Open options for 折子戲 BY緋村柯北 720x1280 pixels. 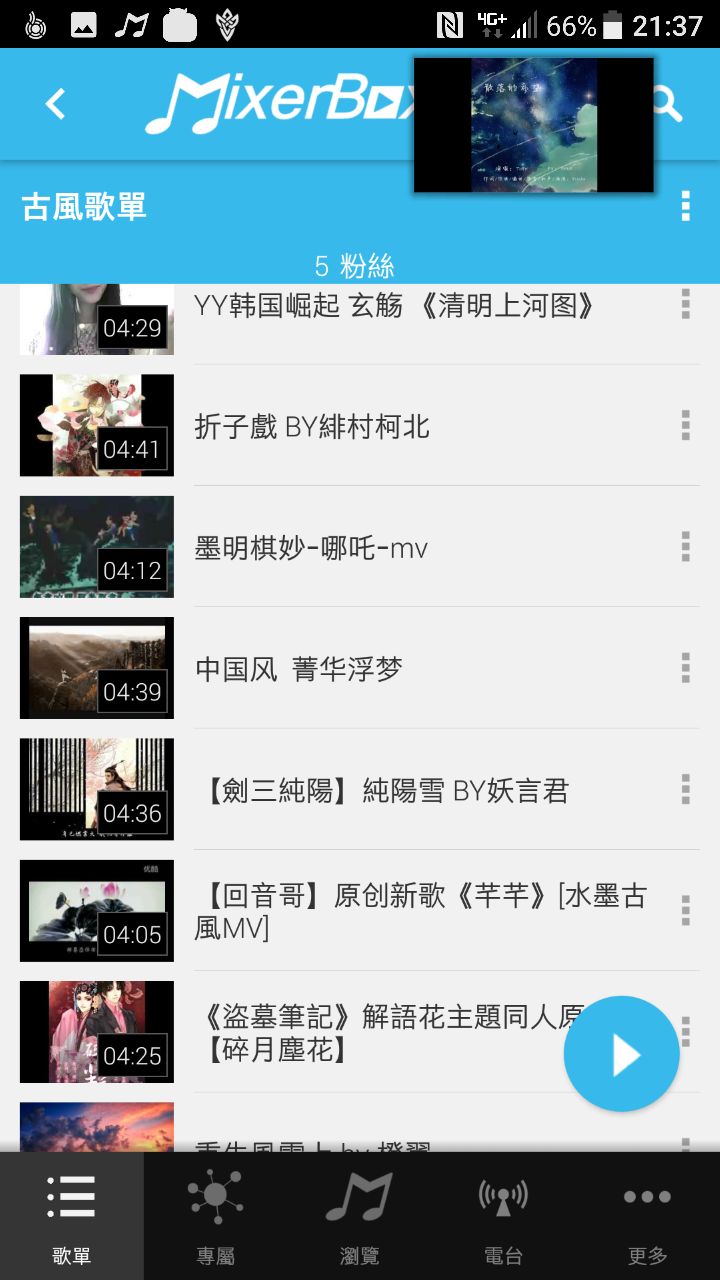[685, 426]
